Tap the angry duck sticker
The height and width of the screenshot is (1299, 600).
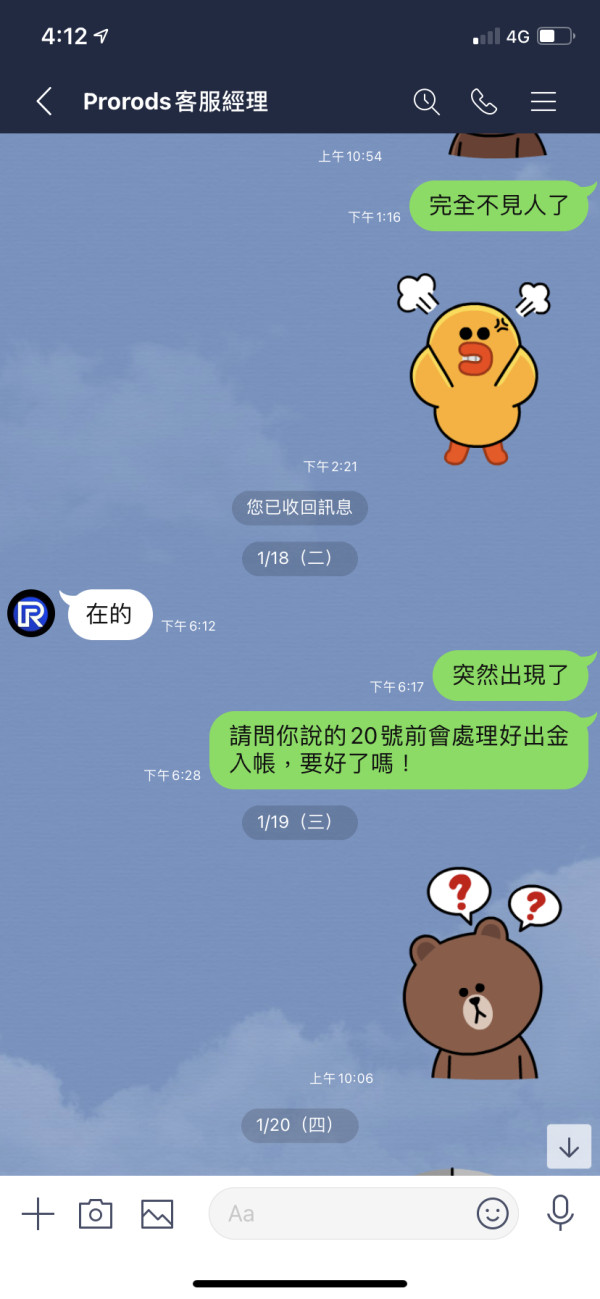[x=474, y=369]
